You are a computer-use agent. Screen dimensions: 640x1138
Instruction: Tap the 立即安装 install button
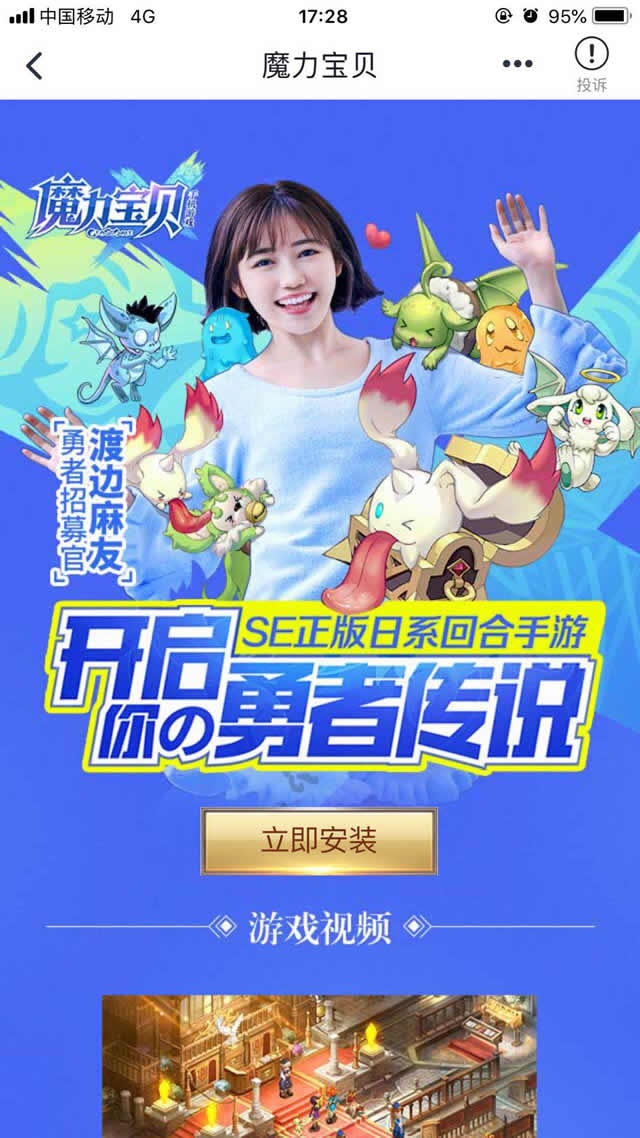click(x=319, y=841)
